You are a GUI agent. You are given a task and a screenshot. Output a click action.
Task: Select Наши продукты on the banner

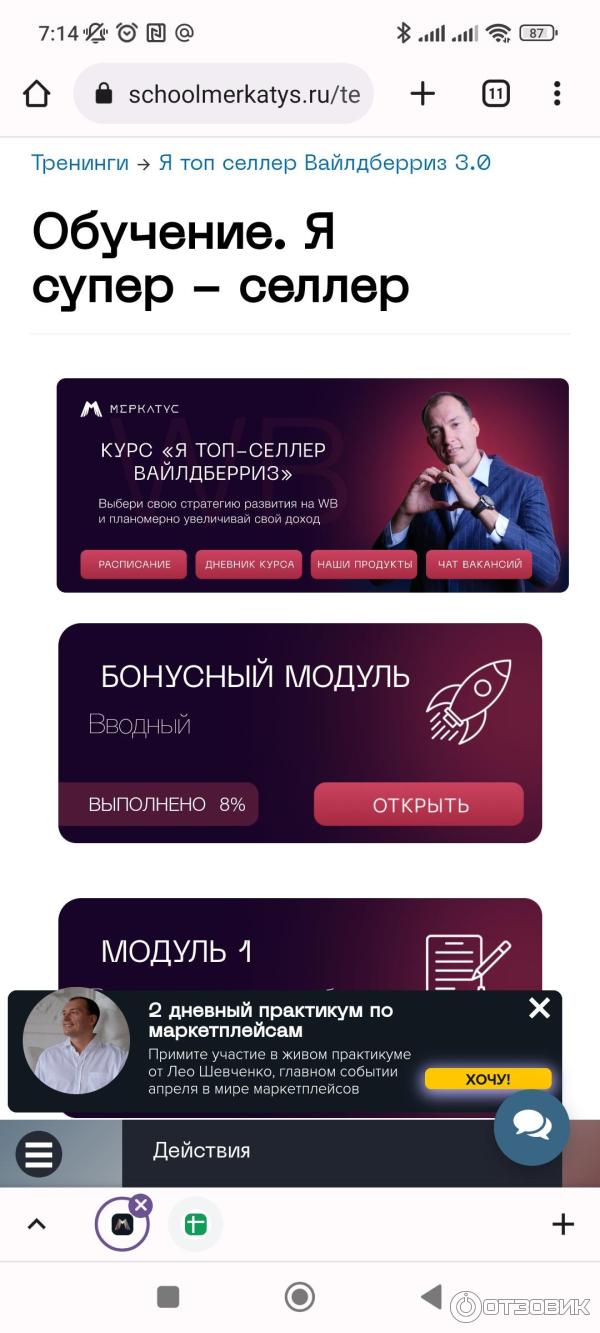tap(365, 564)
